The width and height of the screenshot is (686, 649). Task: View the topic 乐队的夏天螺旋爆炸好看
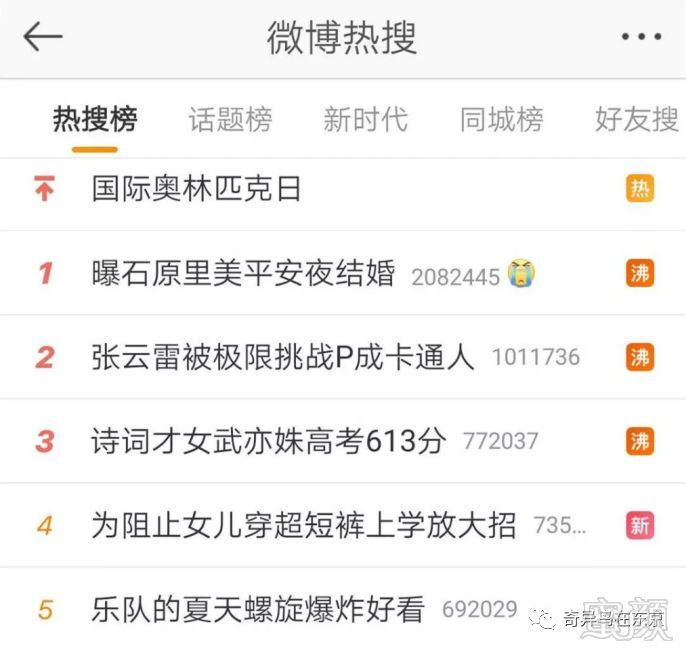258,608
